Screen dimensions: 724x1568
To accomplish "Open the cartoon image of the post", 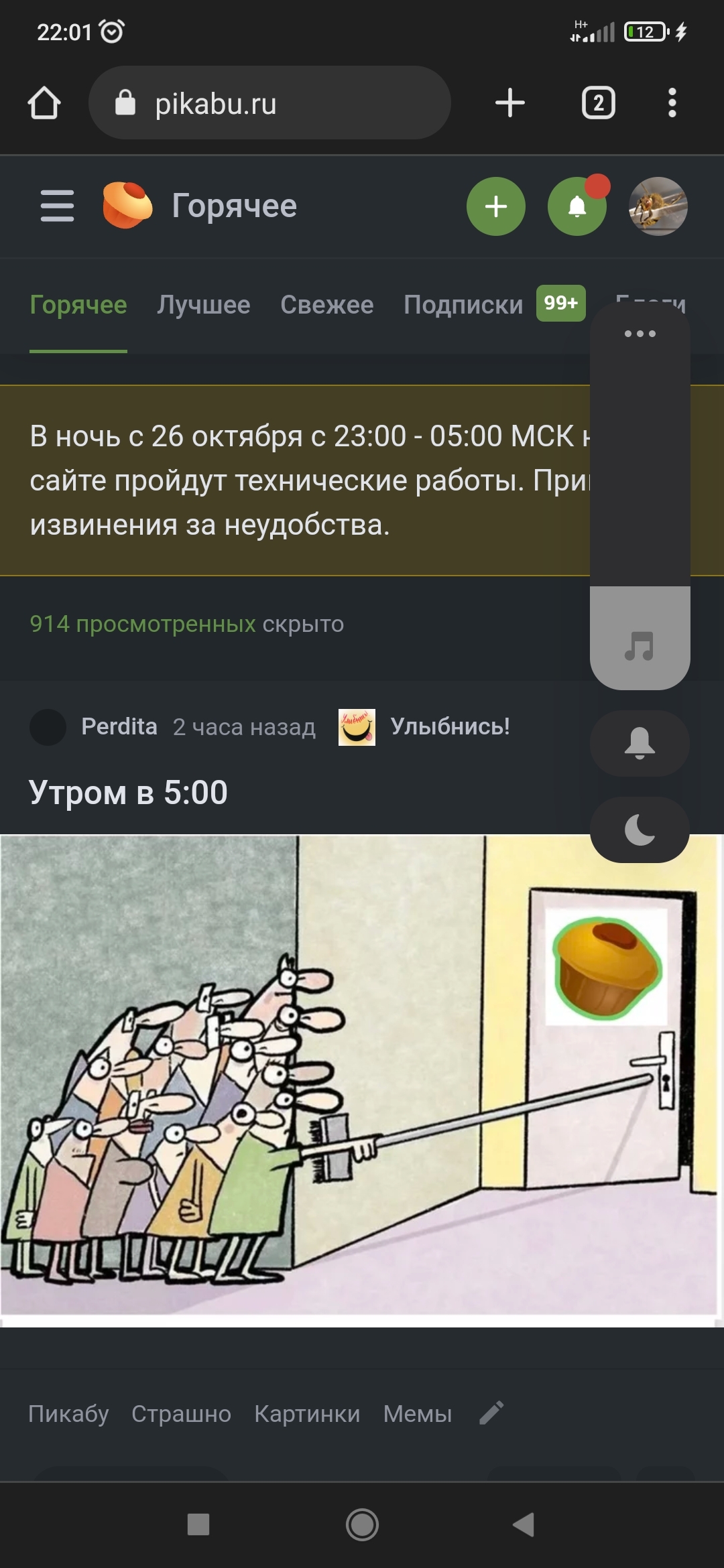I will pos(362,1080).
